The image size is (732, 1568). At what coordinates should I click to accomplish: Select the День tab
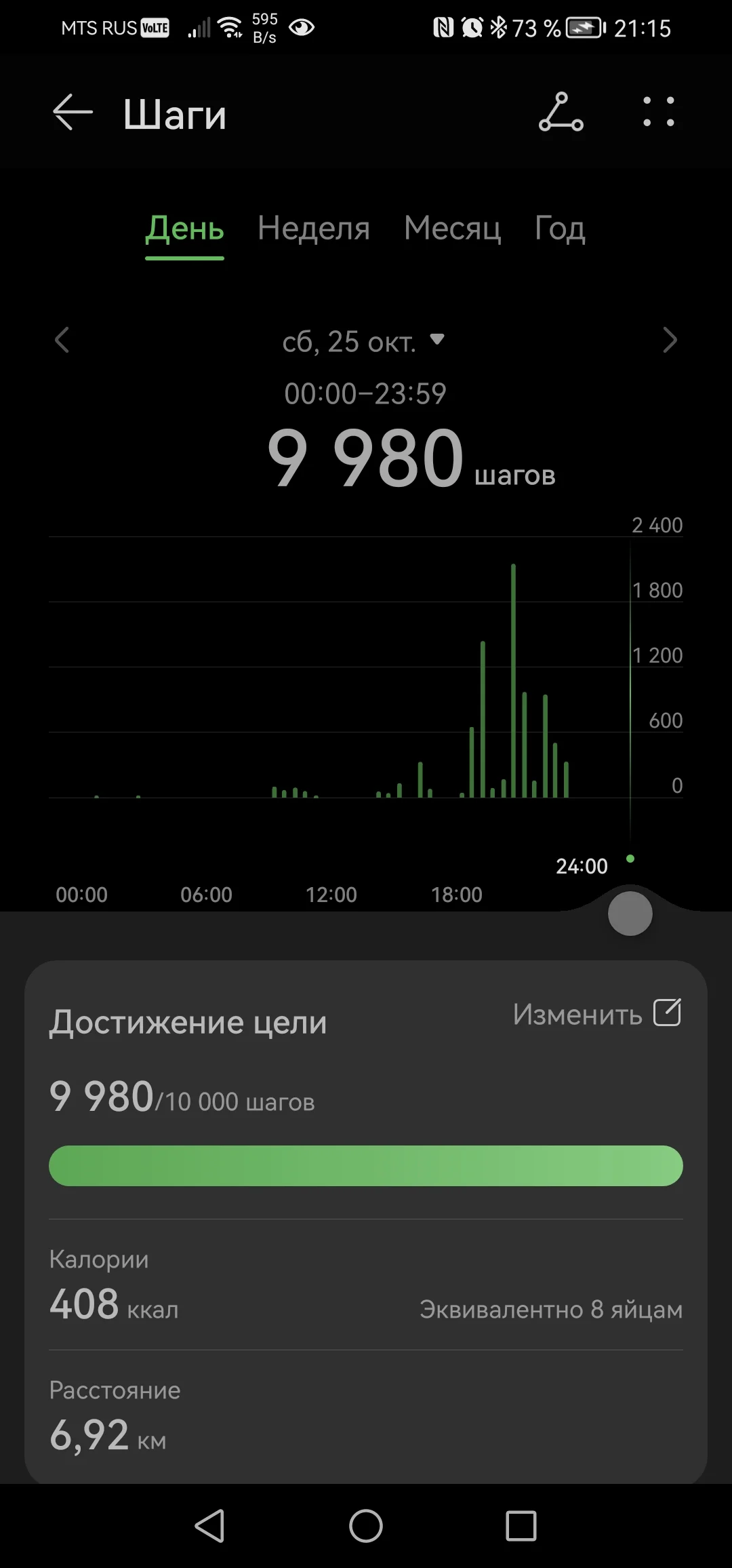click(x=184, y=228)
